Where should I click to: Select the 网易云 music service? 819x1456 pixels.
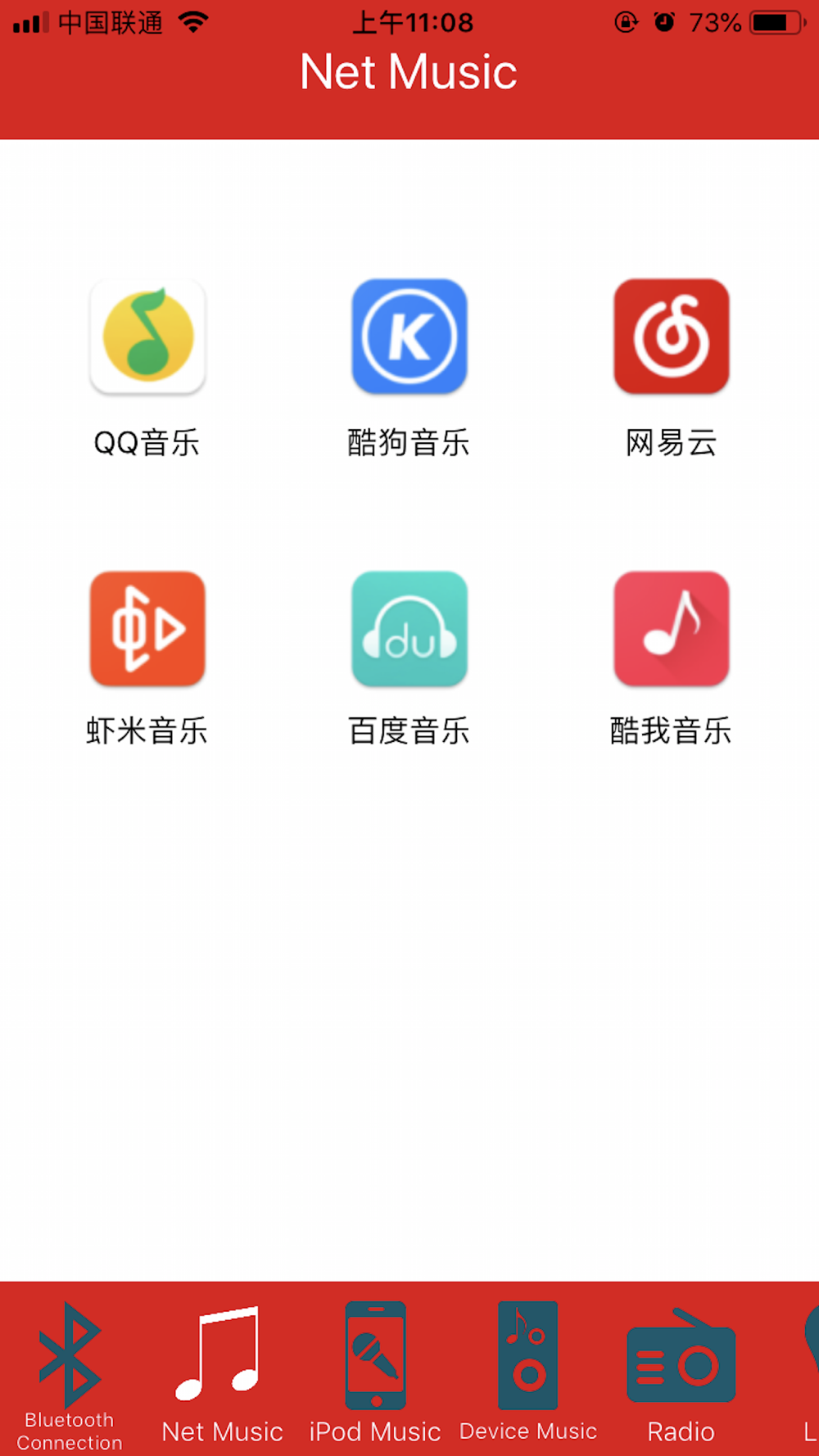coord(672,337)
